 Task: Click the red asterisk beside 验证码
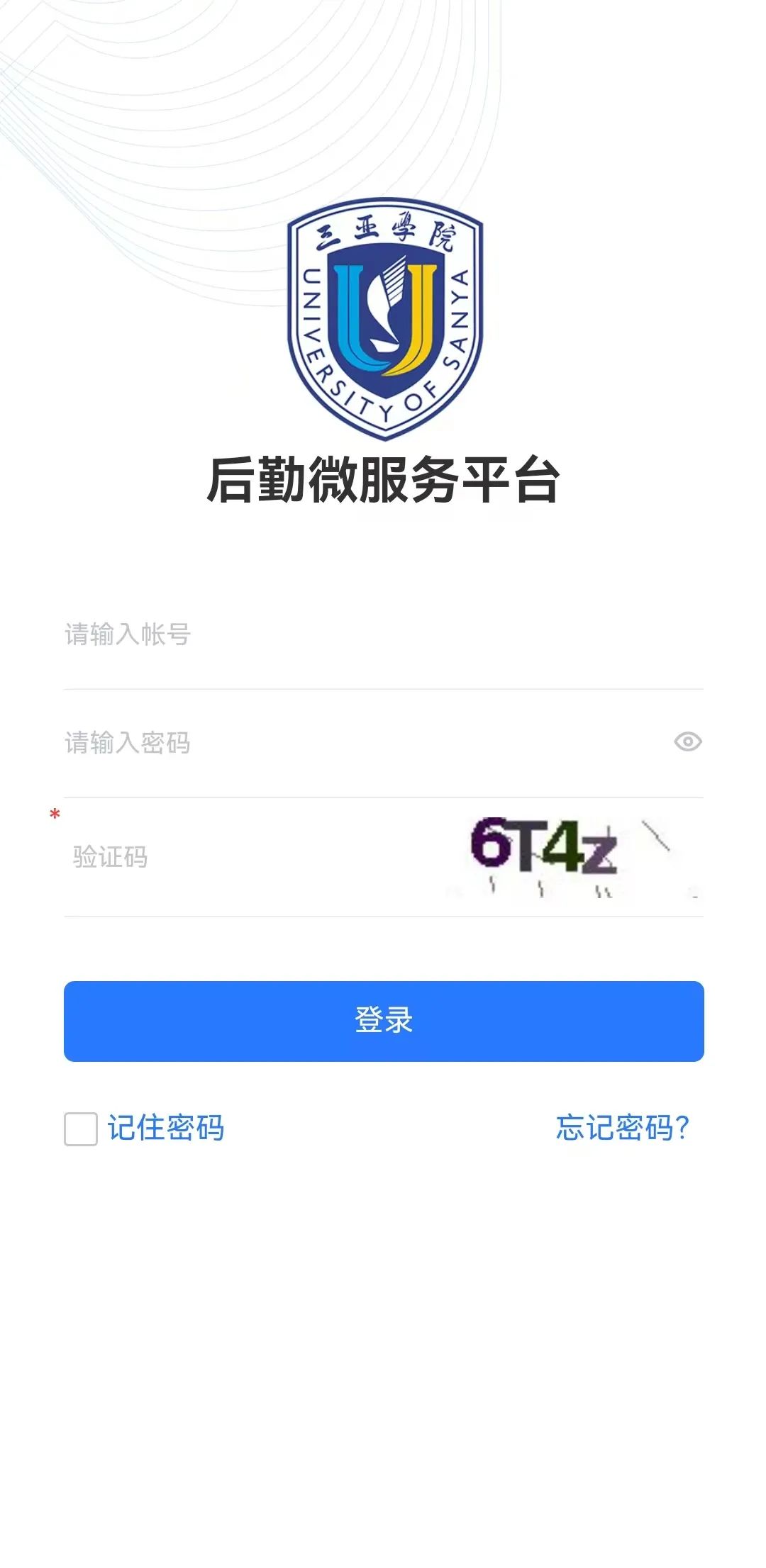coord(57,815)
